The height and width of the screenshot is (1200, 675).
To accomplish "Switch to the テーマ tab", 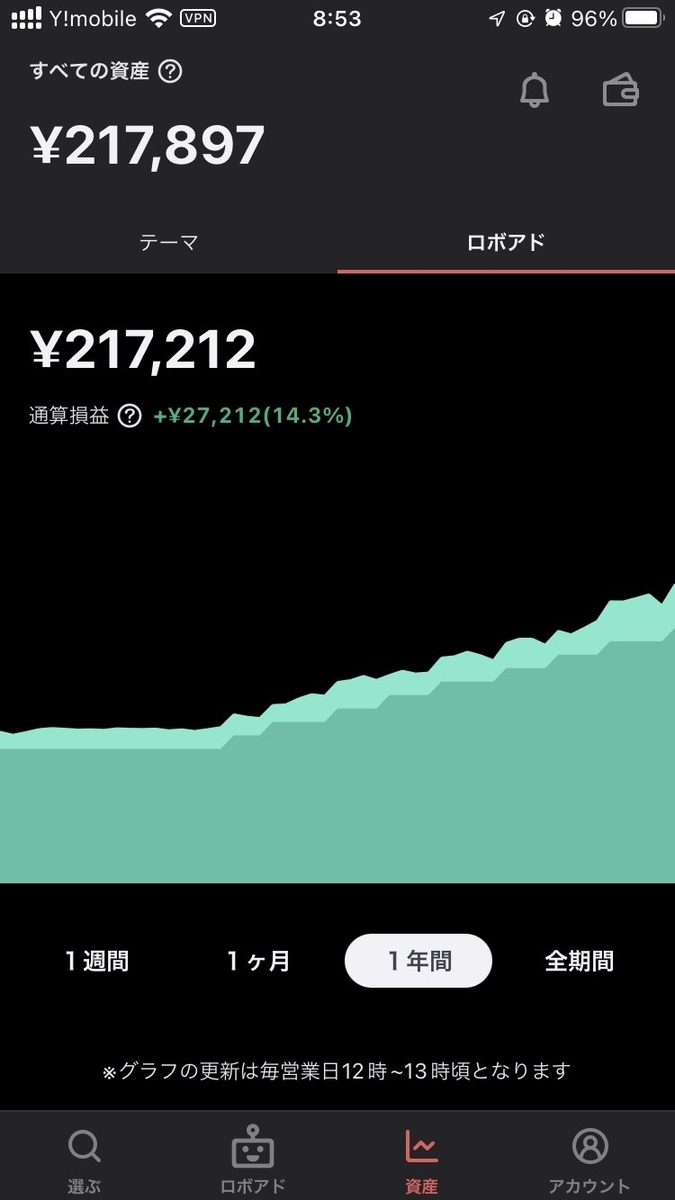I will 169,242.
